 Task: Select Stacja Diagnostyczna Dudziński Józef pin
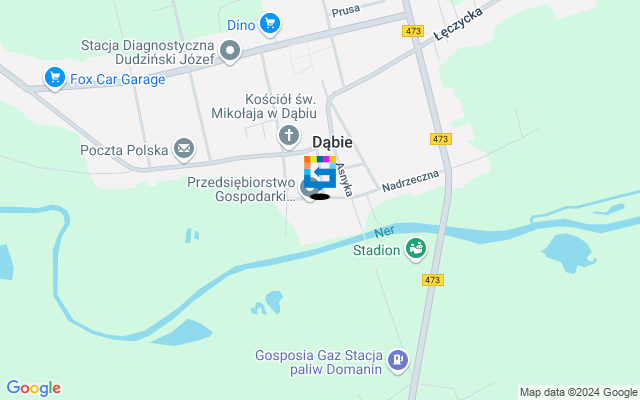coord(231,49)
